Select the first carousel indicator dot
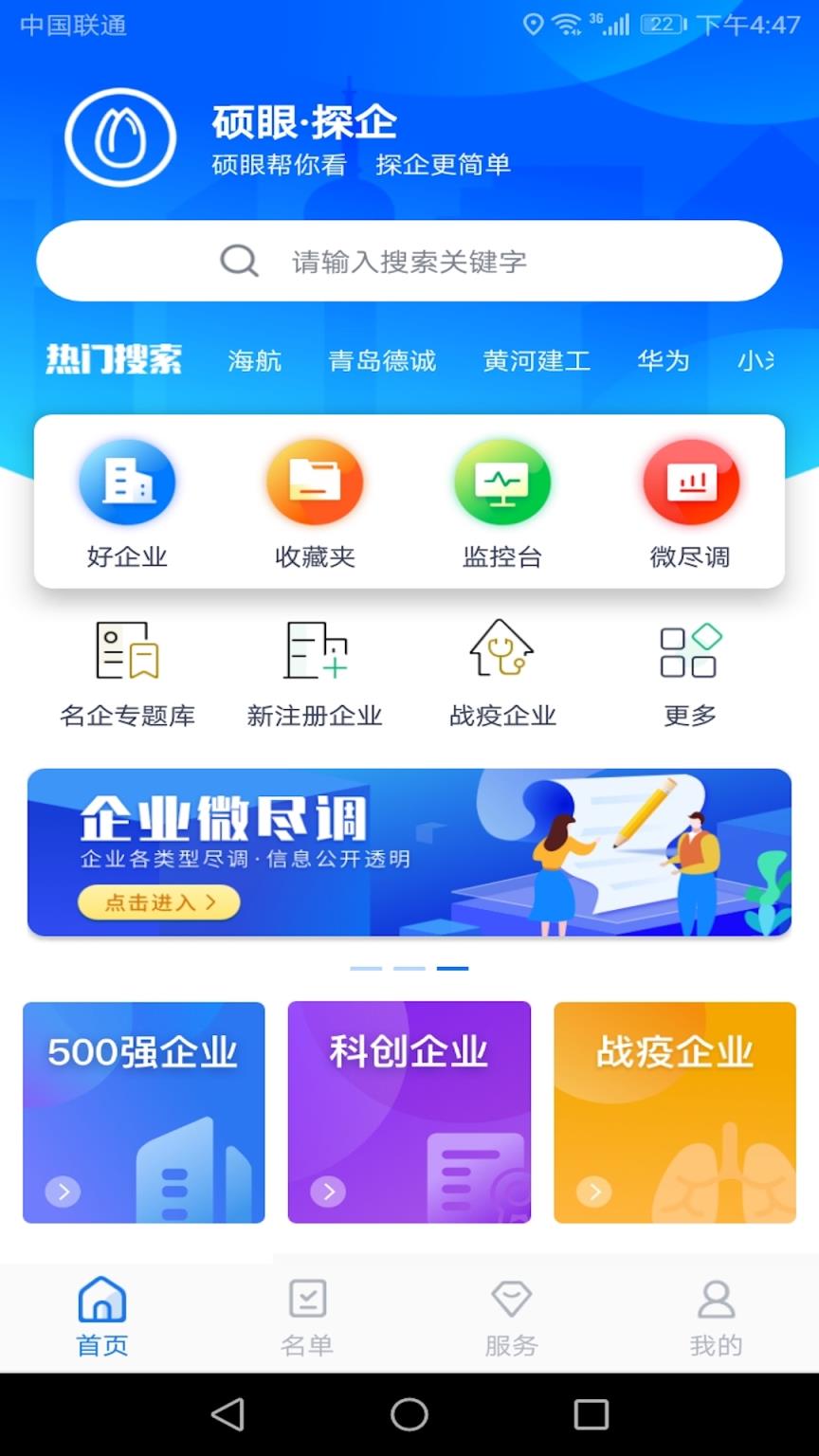 [x=366, y=968]
